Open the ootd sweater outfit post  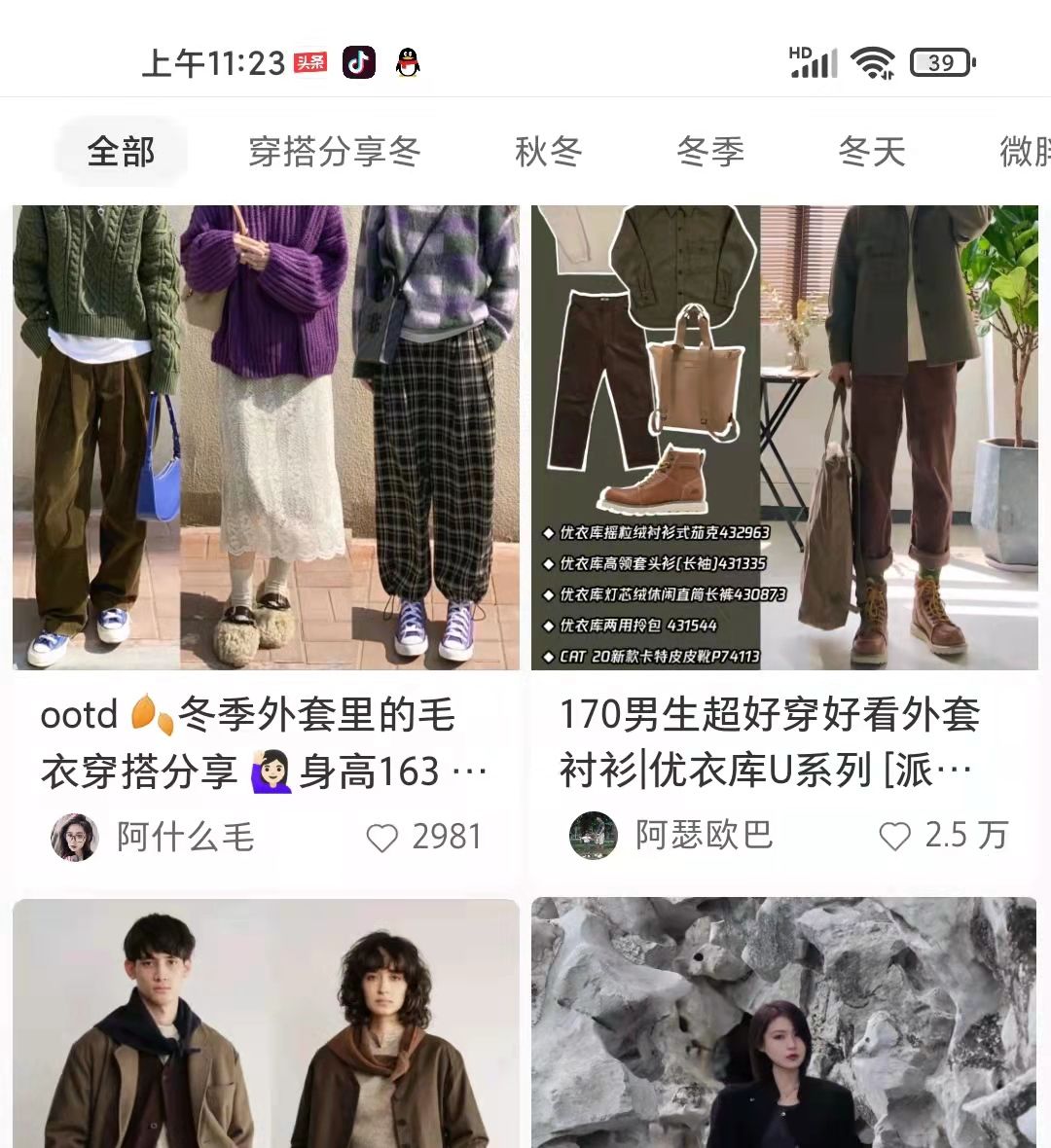coord(265,438)
